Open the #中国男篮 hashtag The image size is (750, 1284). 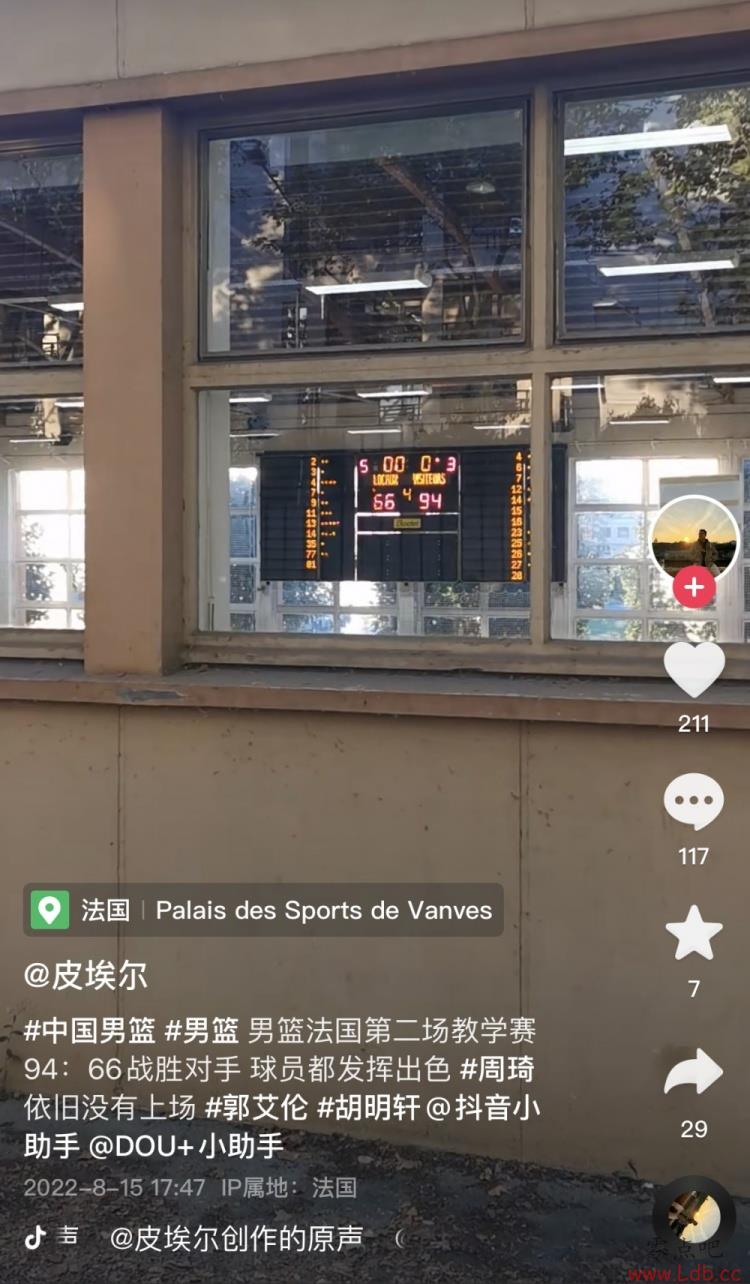pos(90,1030)
